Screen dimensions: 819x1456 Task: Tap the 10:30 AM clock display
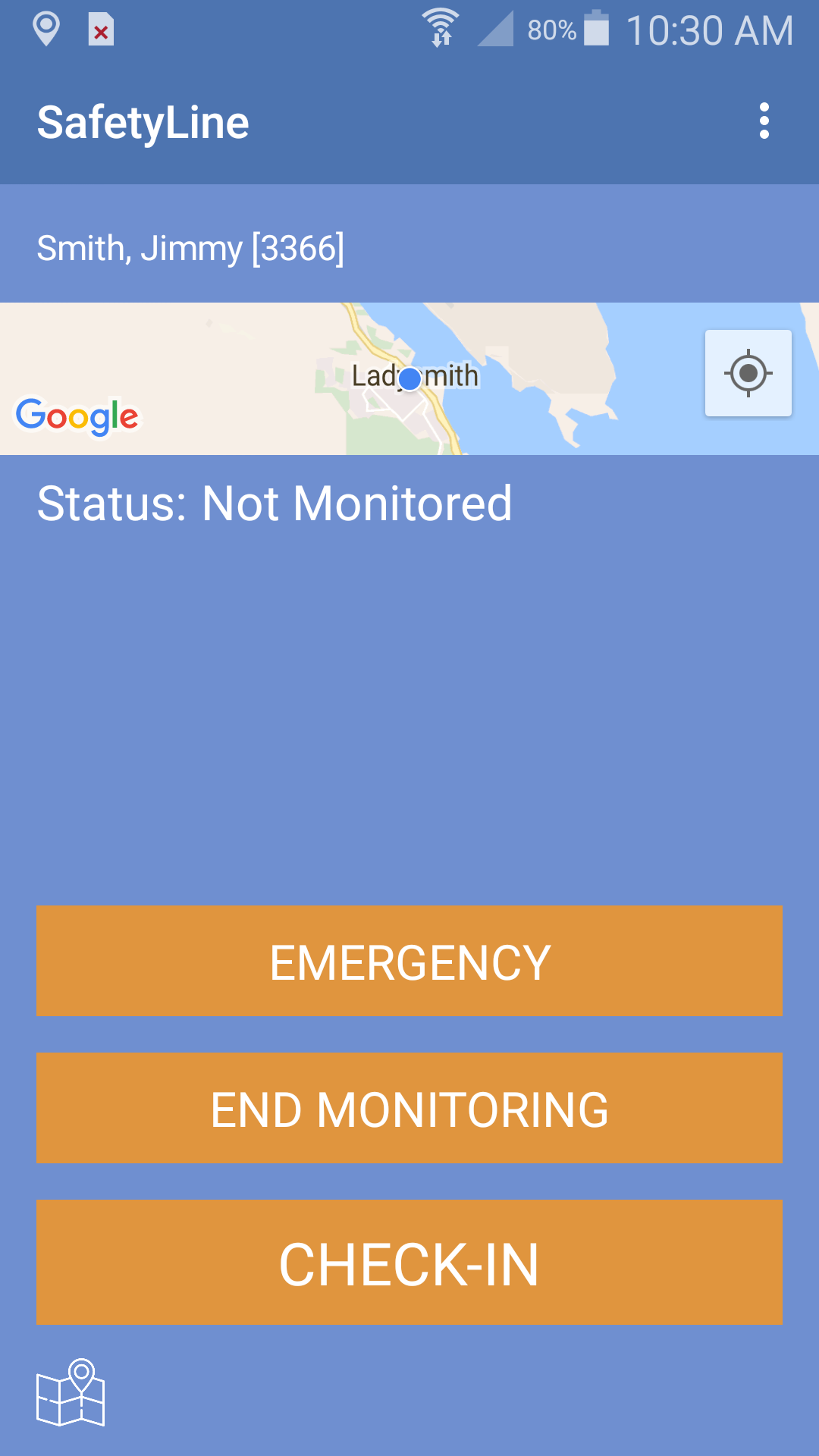point(710,30)
